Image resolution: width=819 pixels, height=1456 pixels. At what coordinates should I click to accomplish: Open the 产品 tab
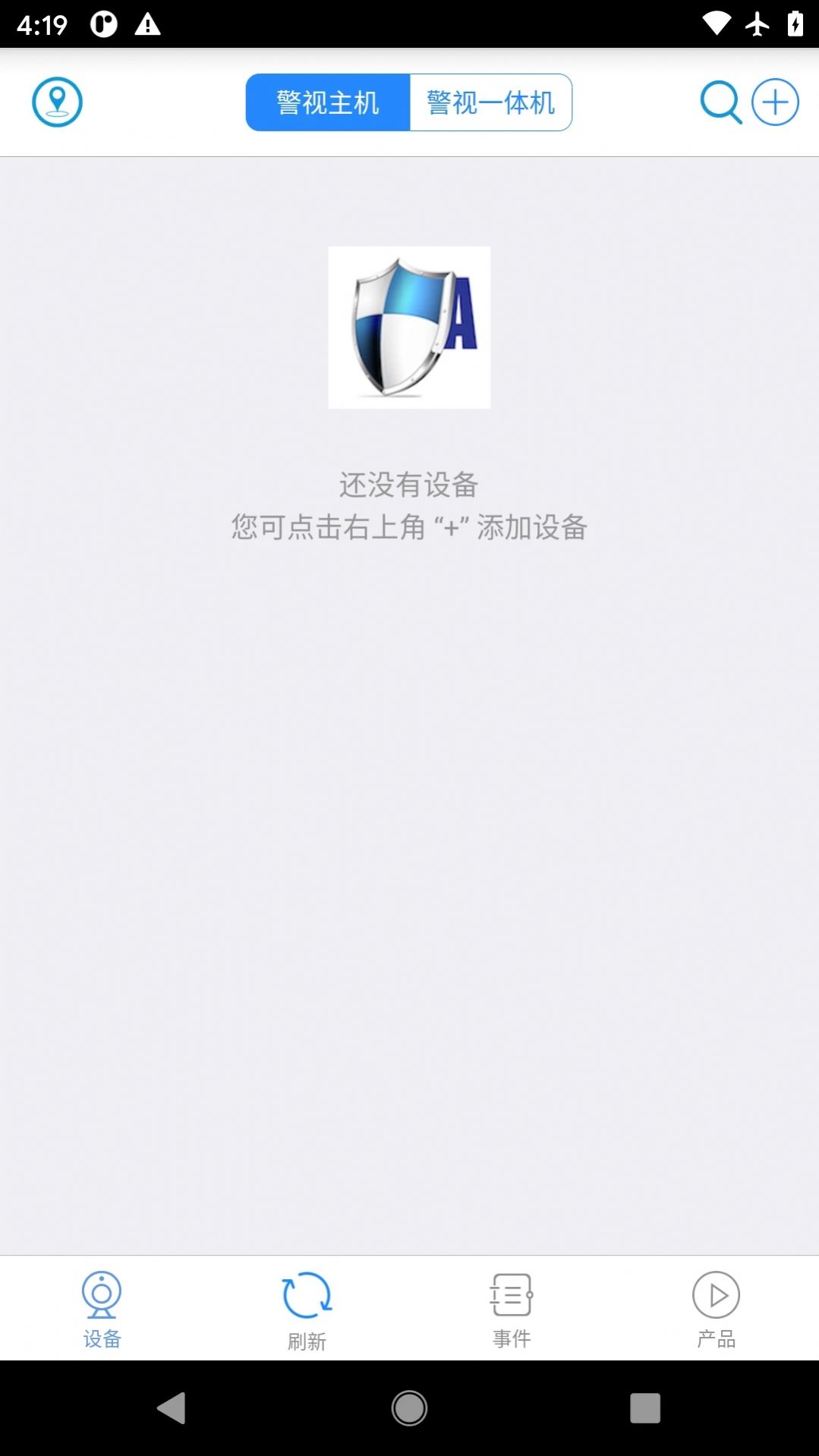pos(716,1309)
